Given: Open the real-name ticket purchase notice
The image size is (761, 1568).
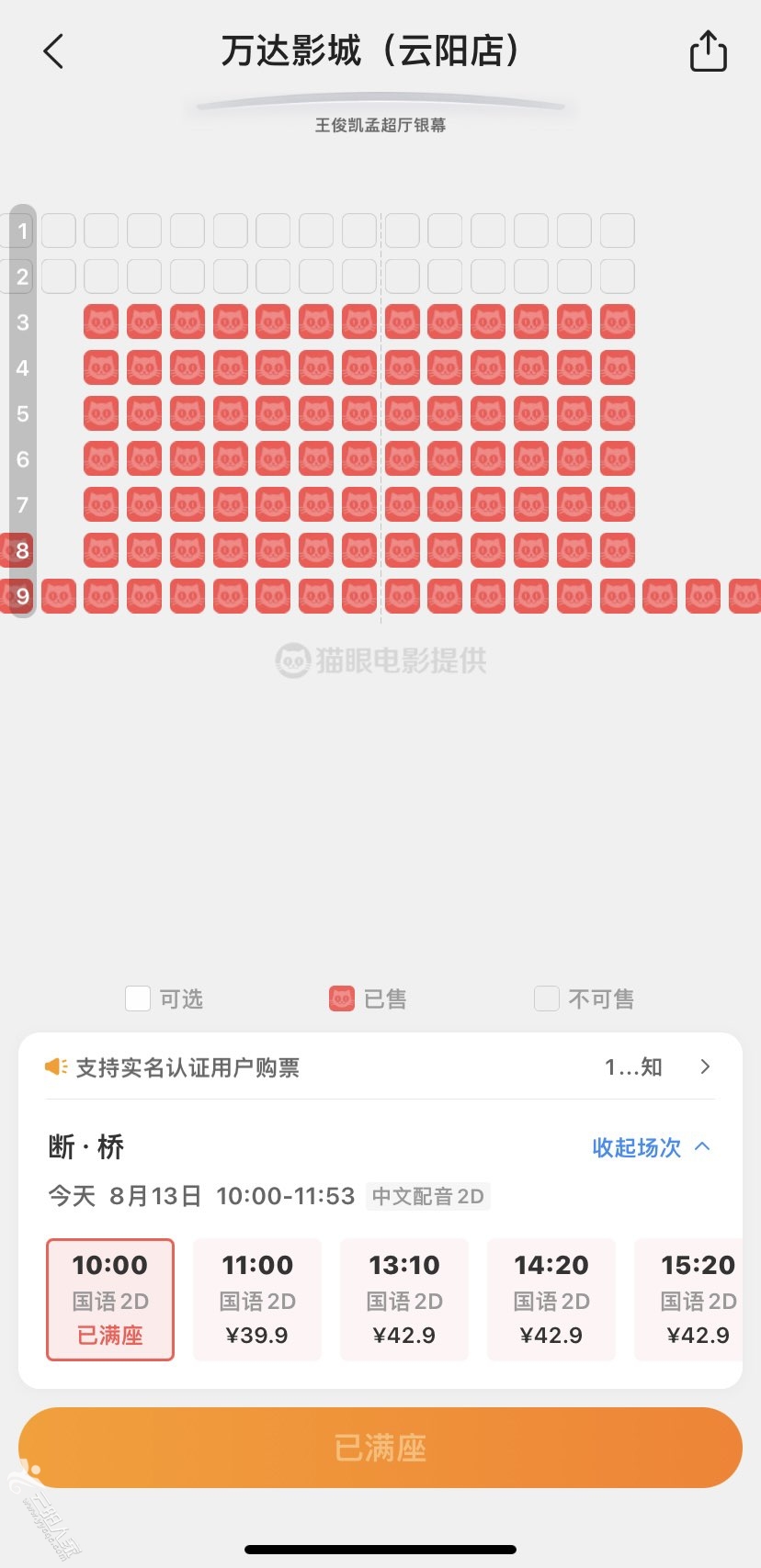Looking at the screenshot, I should 380,1067.
